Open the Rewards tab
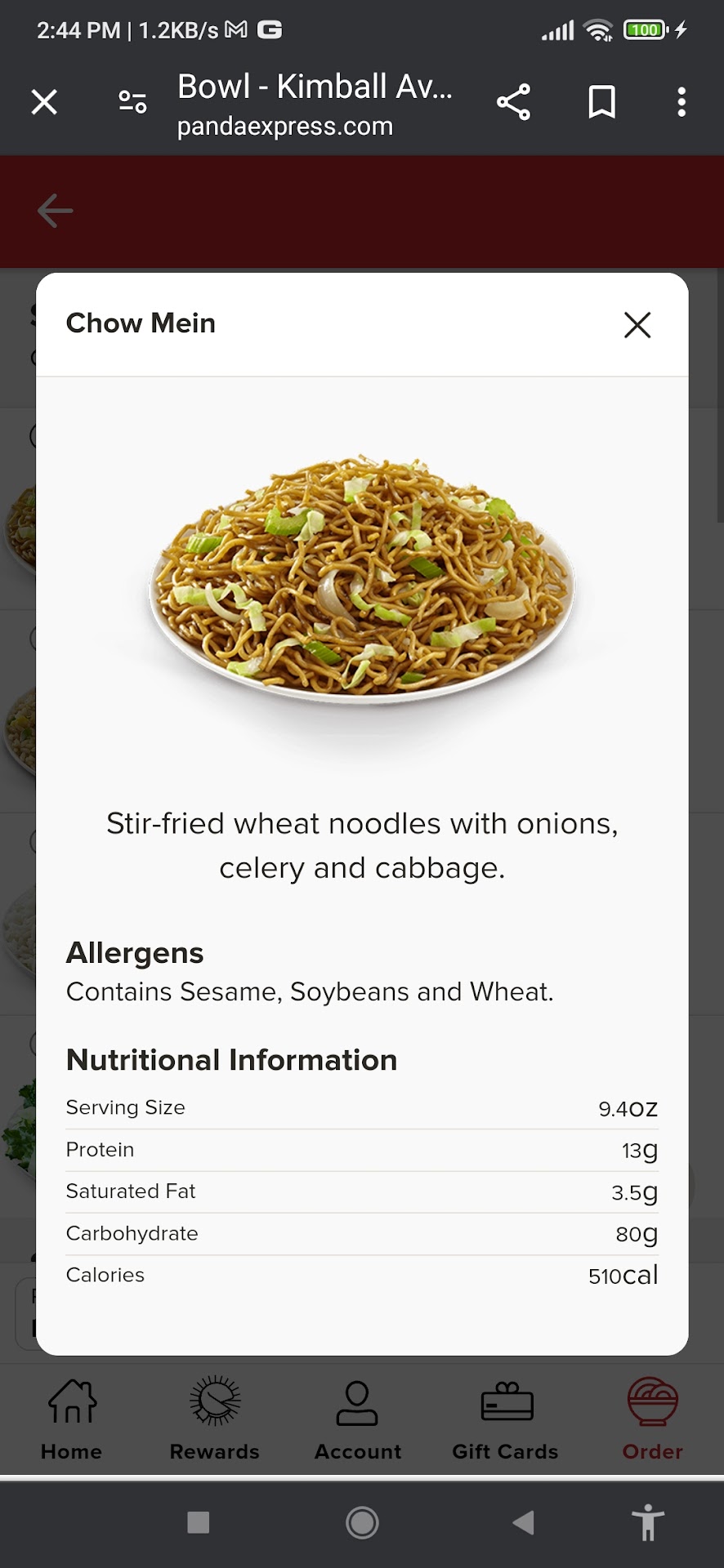The image size is (724, 1568). coord(214,1419)
